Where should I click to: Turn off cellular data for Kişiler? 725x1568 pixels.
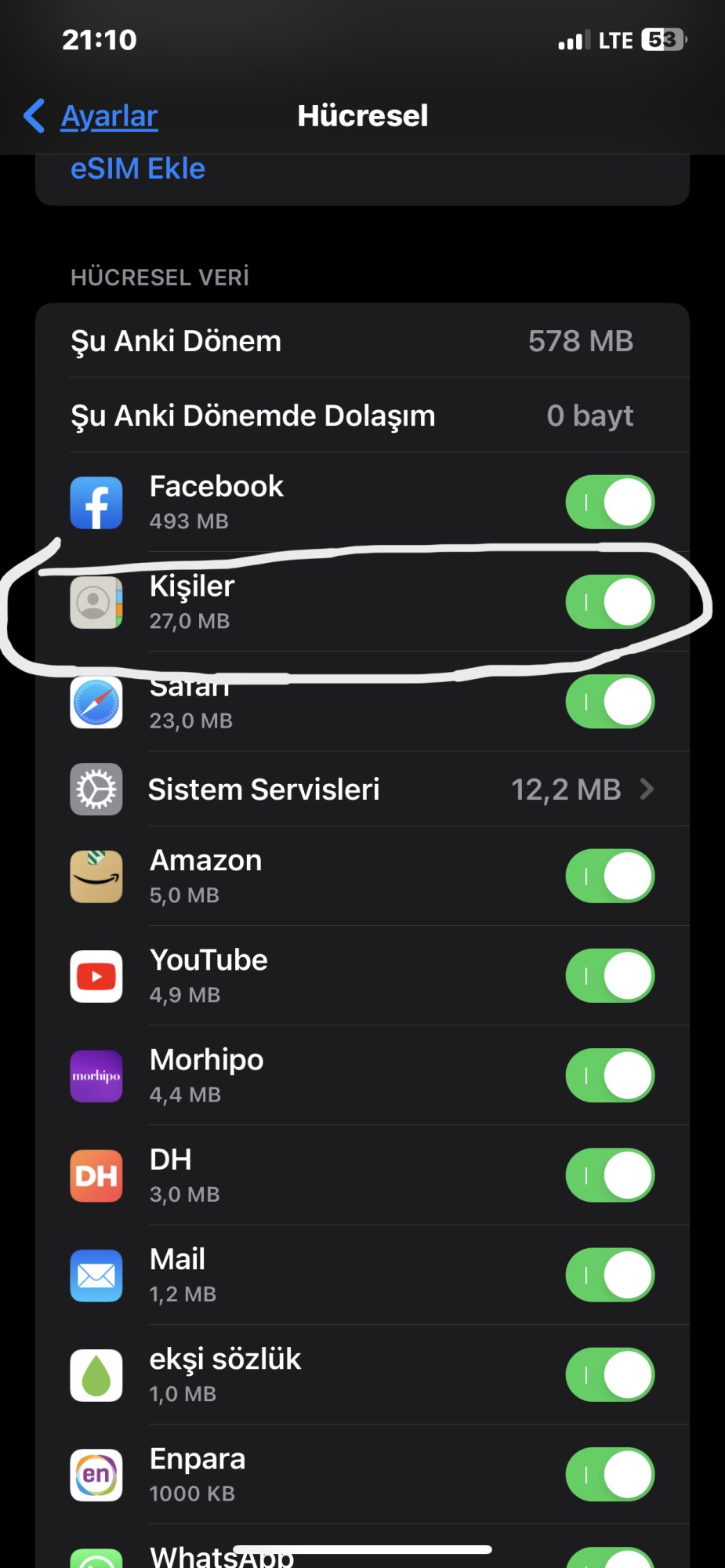pyautogui.click(x=610, y=602)
